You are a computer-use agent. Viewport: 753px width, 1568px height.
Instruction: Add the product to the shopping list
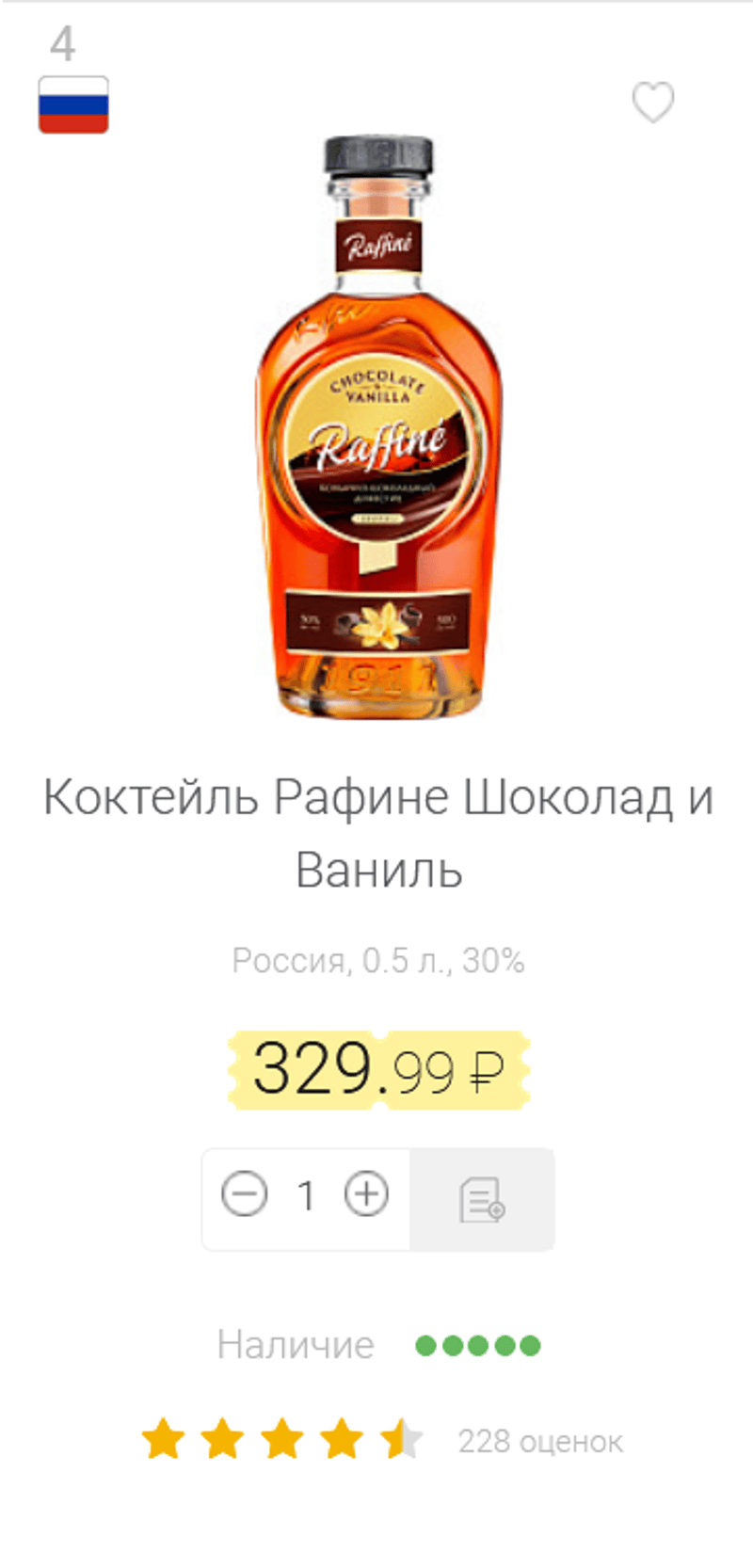(482, 1200)
